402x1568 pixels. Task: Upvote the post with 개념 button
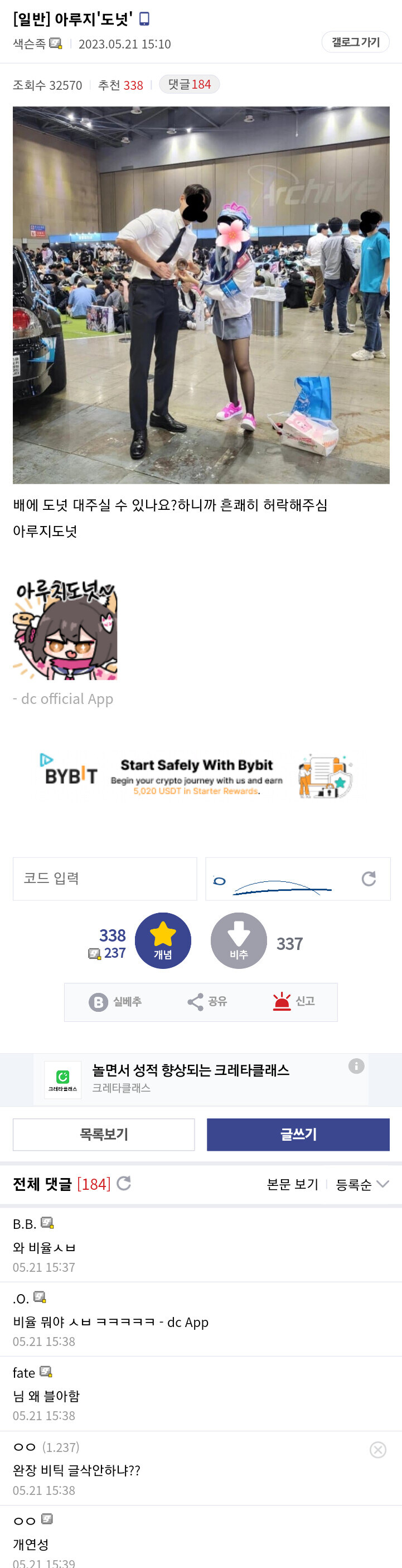tap(162, 940)
